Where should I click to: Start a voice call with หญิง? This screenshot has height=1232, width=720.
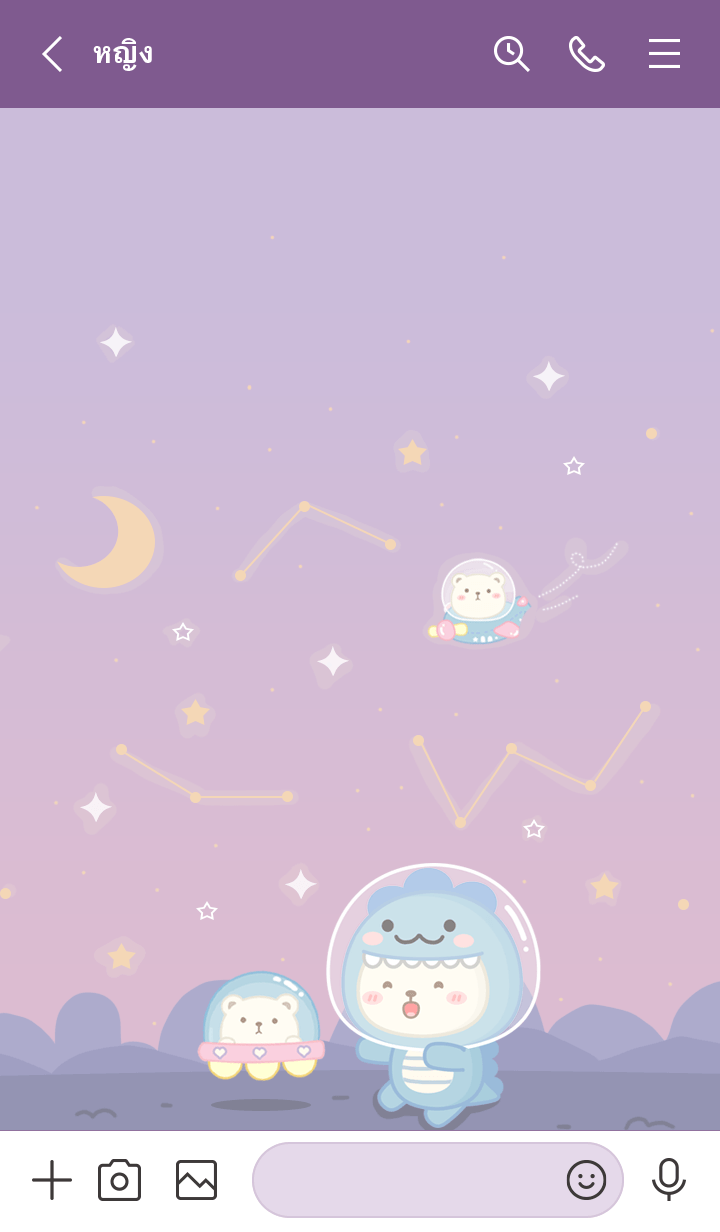tap(587, 54)
